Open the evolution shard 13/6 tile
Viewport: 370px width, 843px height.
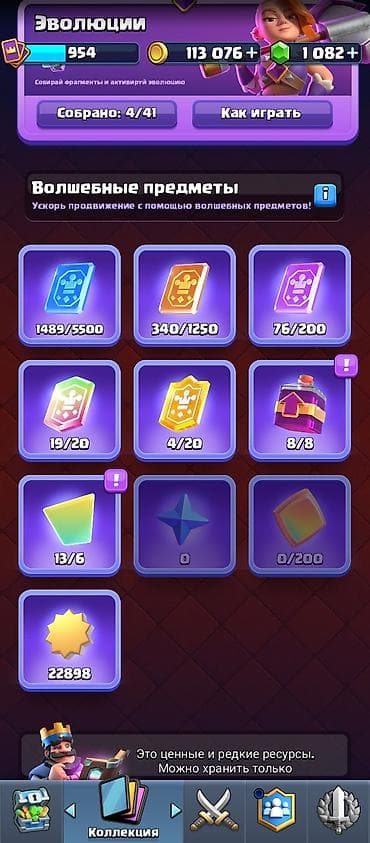[x=70, y=525]
